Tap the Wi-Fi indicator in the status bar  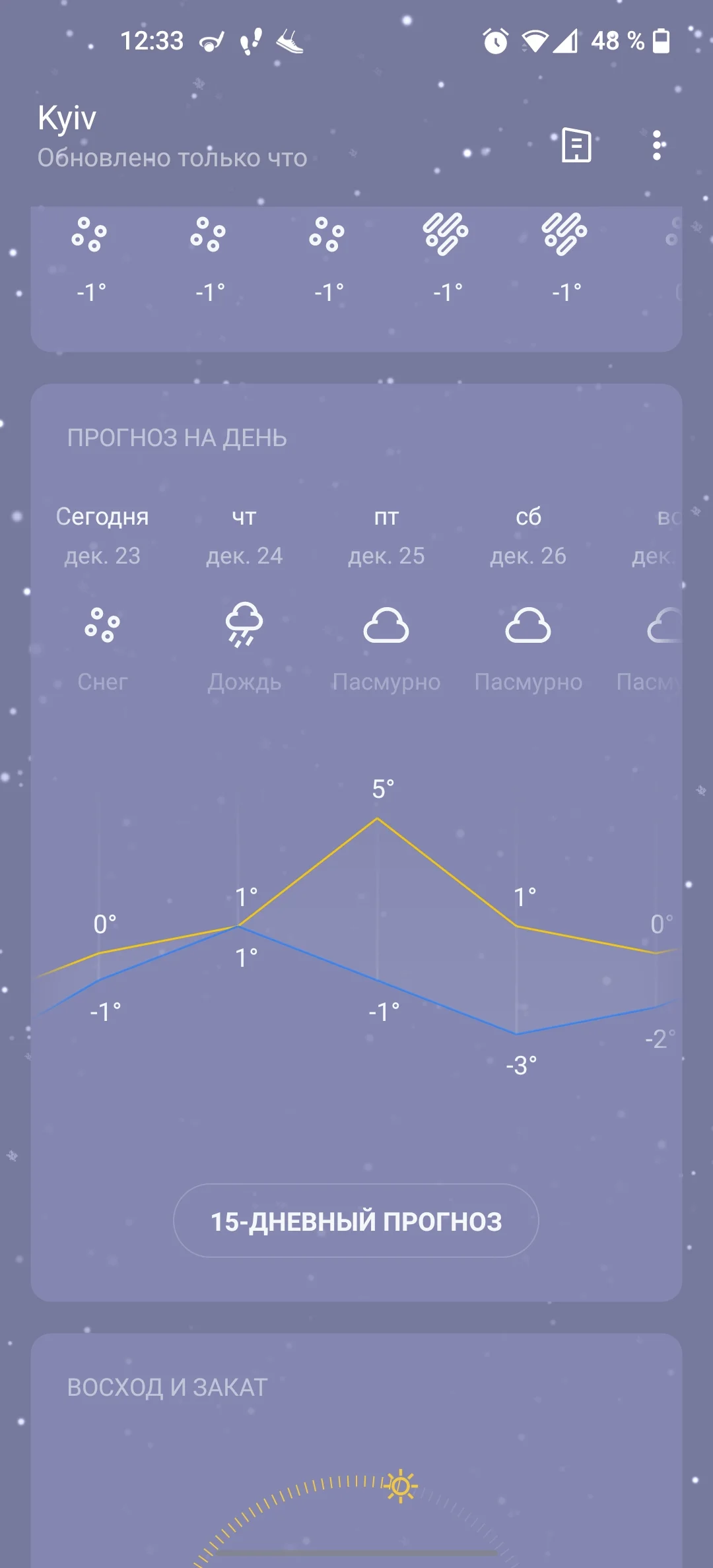point(536,42)
